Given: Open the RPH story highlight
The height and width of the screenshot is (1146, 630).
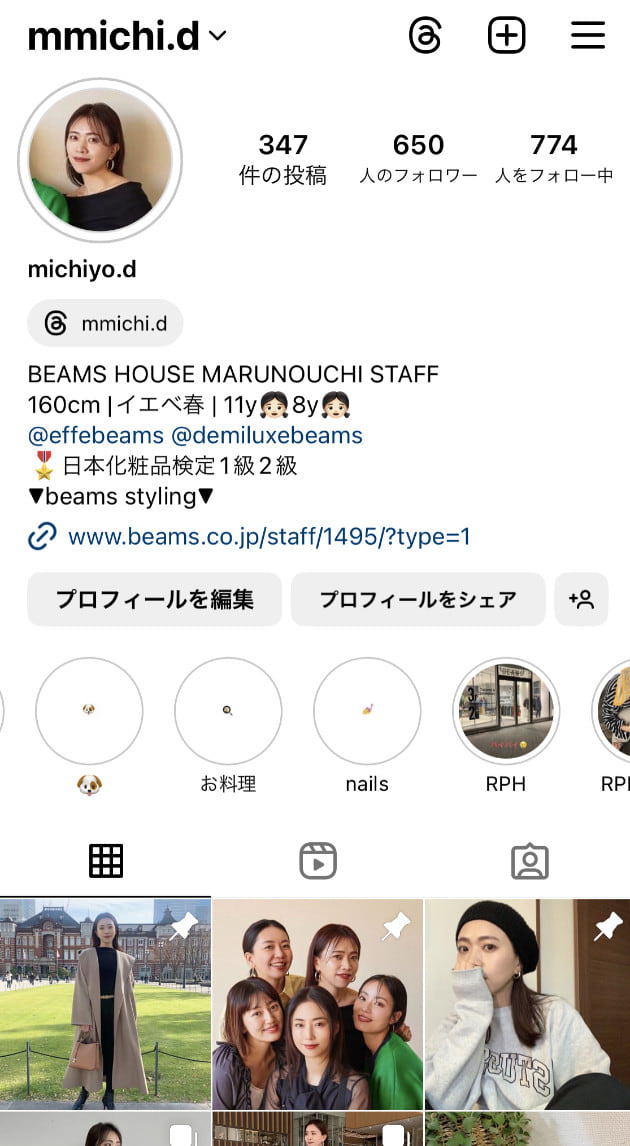Looking at the screenshot, I should tap(506, 711).
